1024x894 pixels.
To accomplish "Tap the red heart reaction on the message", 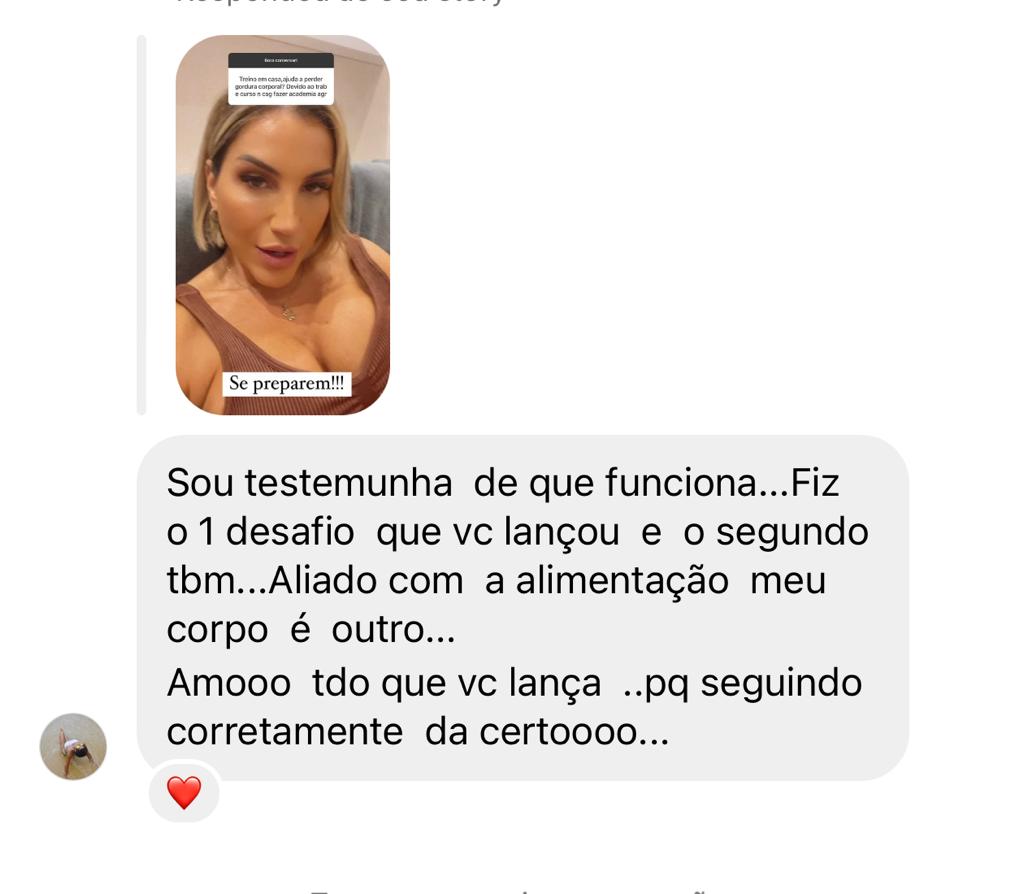I will click(184, 793).
